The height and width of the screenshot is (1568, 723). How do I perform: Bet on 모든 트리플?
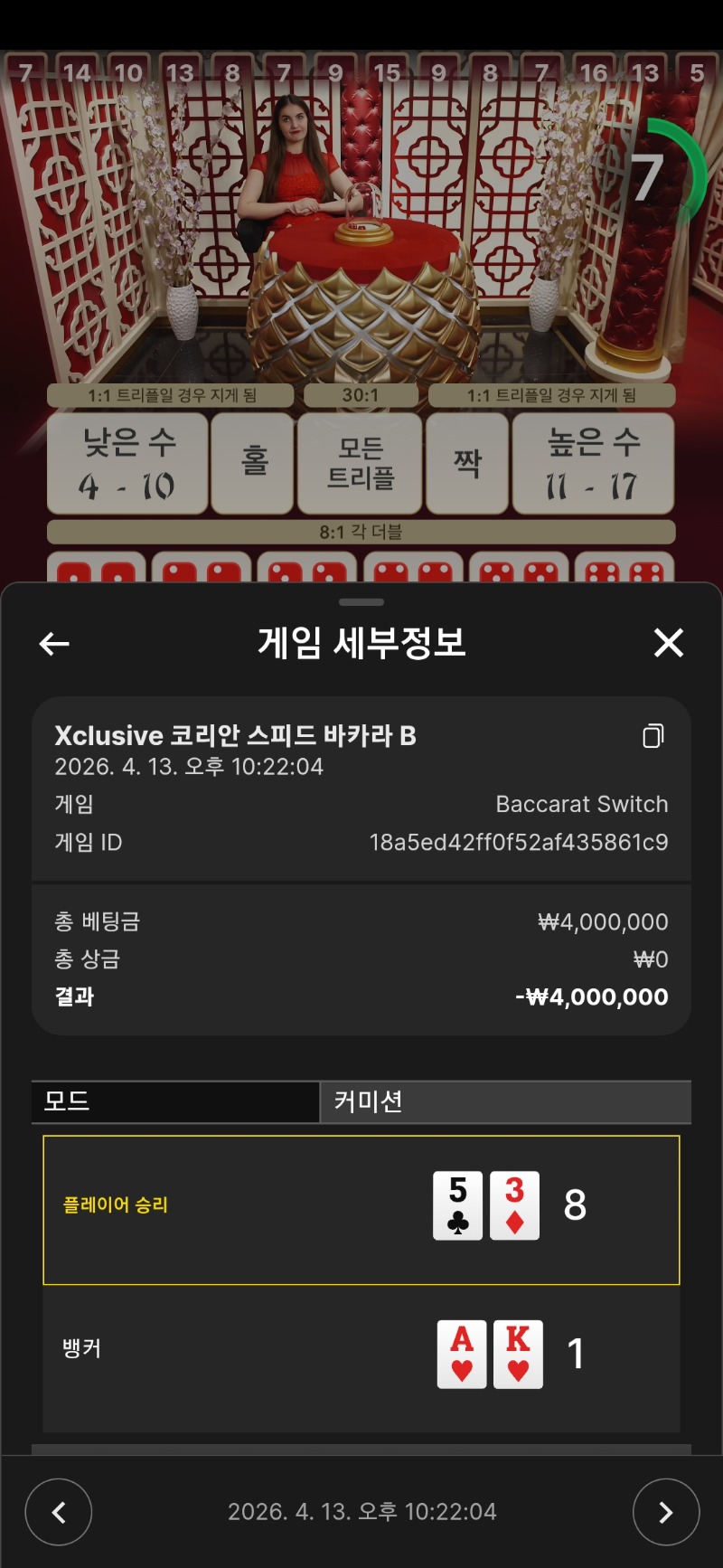tap(361, 463)
